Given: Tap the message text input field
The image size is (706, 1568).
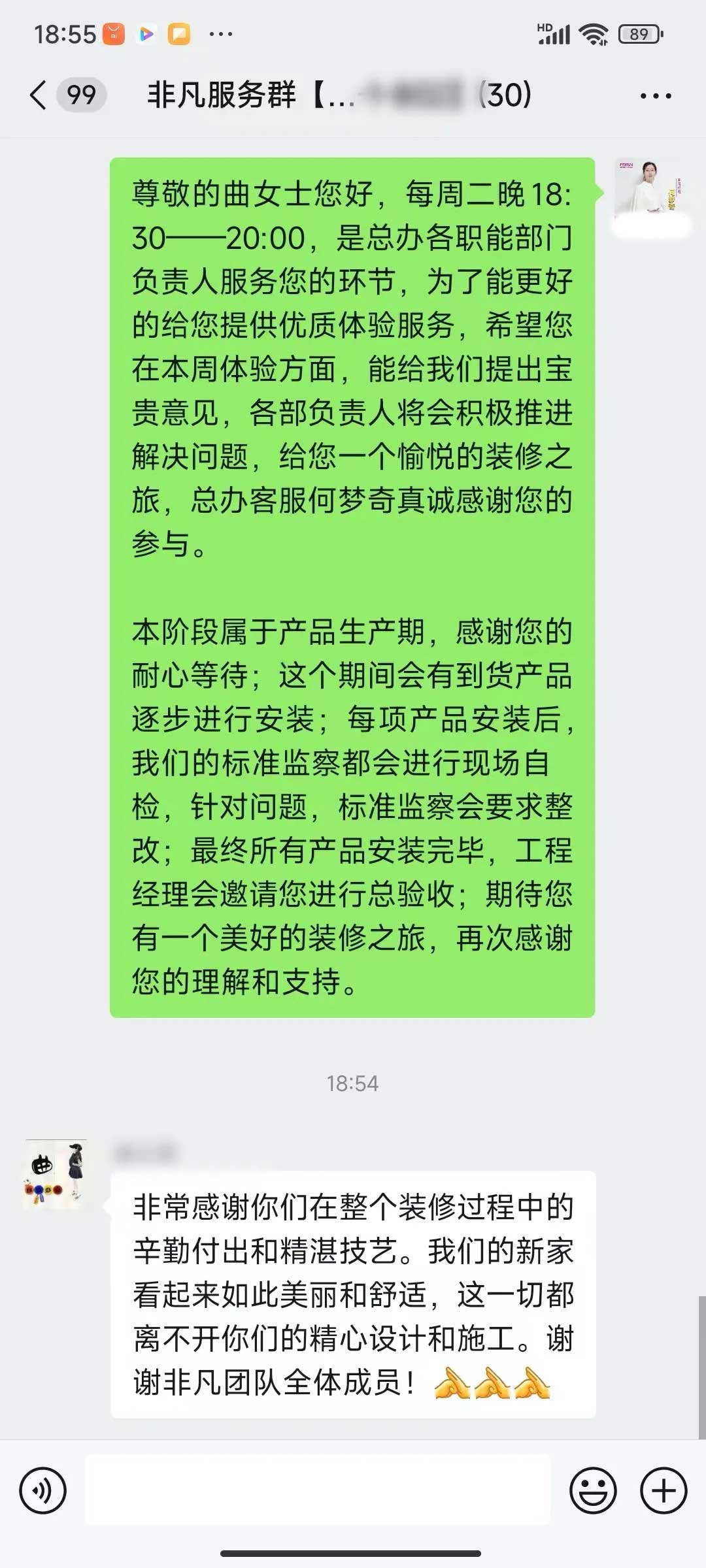Looking at the screenshot, I should pos(318,1490).
